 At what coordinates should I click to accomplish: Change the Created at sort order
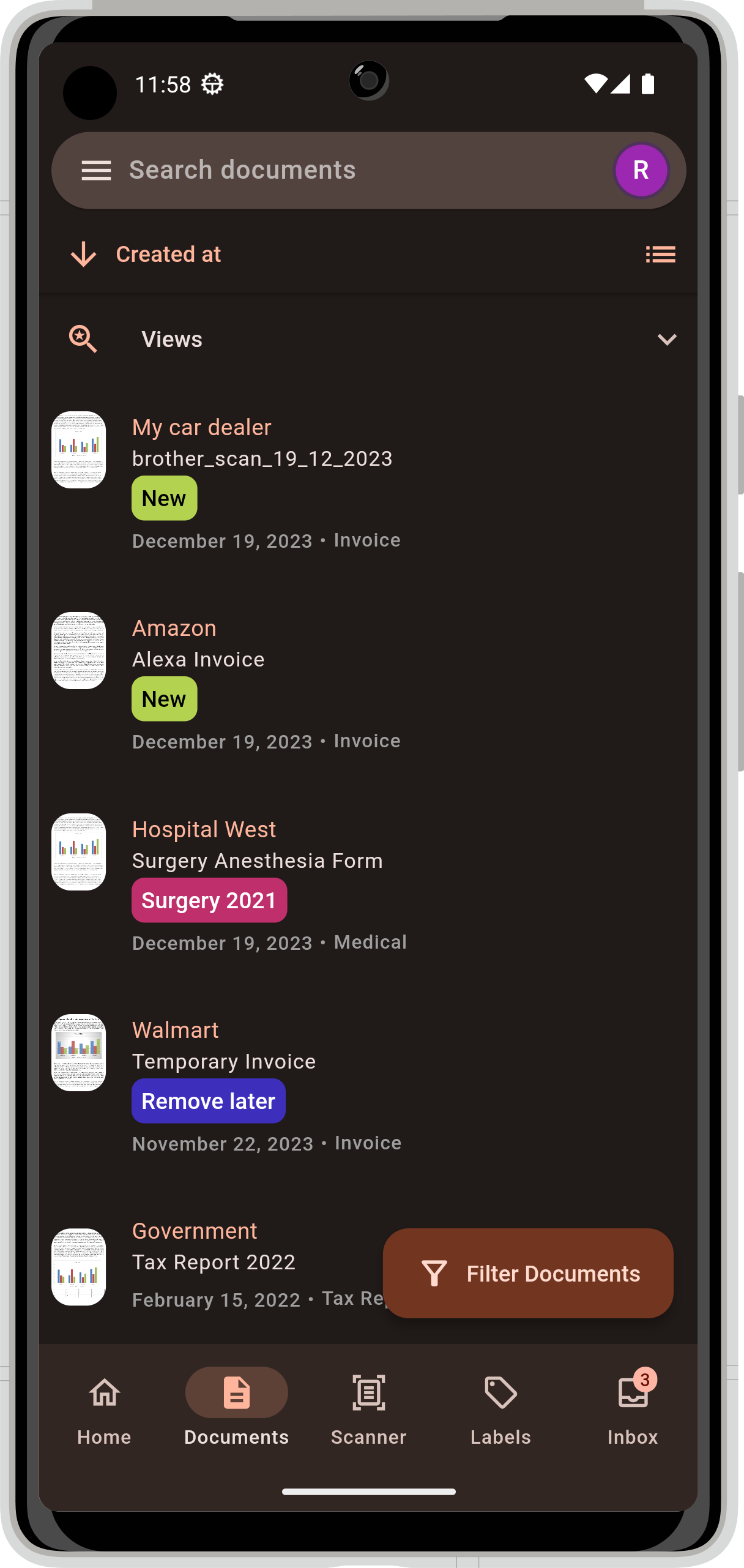click(146, 254)
